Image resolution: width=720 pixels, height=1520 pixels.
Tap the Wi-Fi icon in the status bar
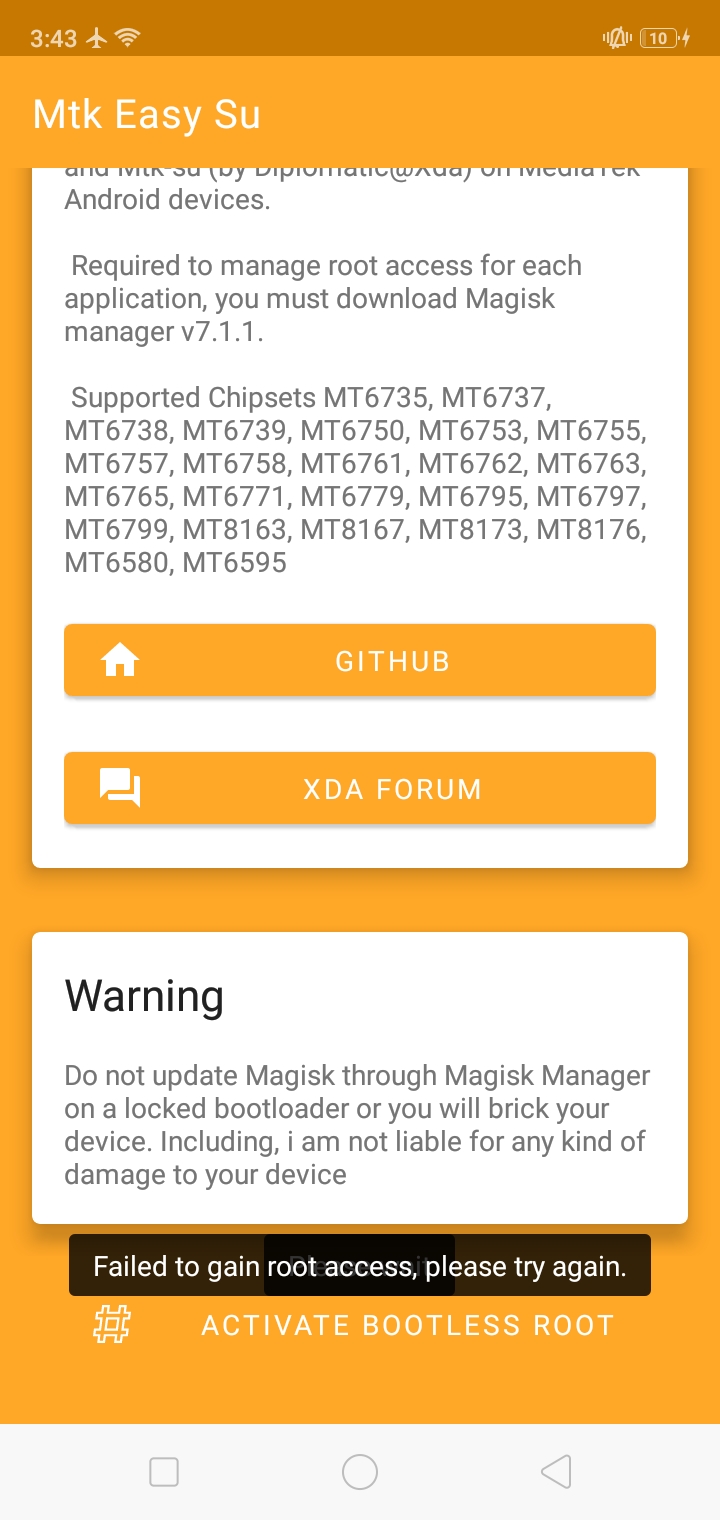(x=130, y=36)
